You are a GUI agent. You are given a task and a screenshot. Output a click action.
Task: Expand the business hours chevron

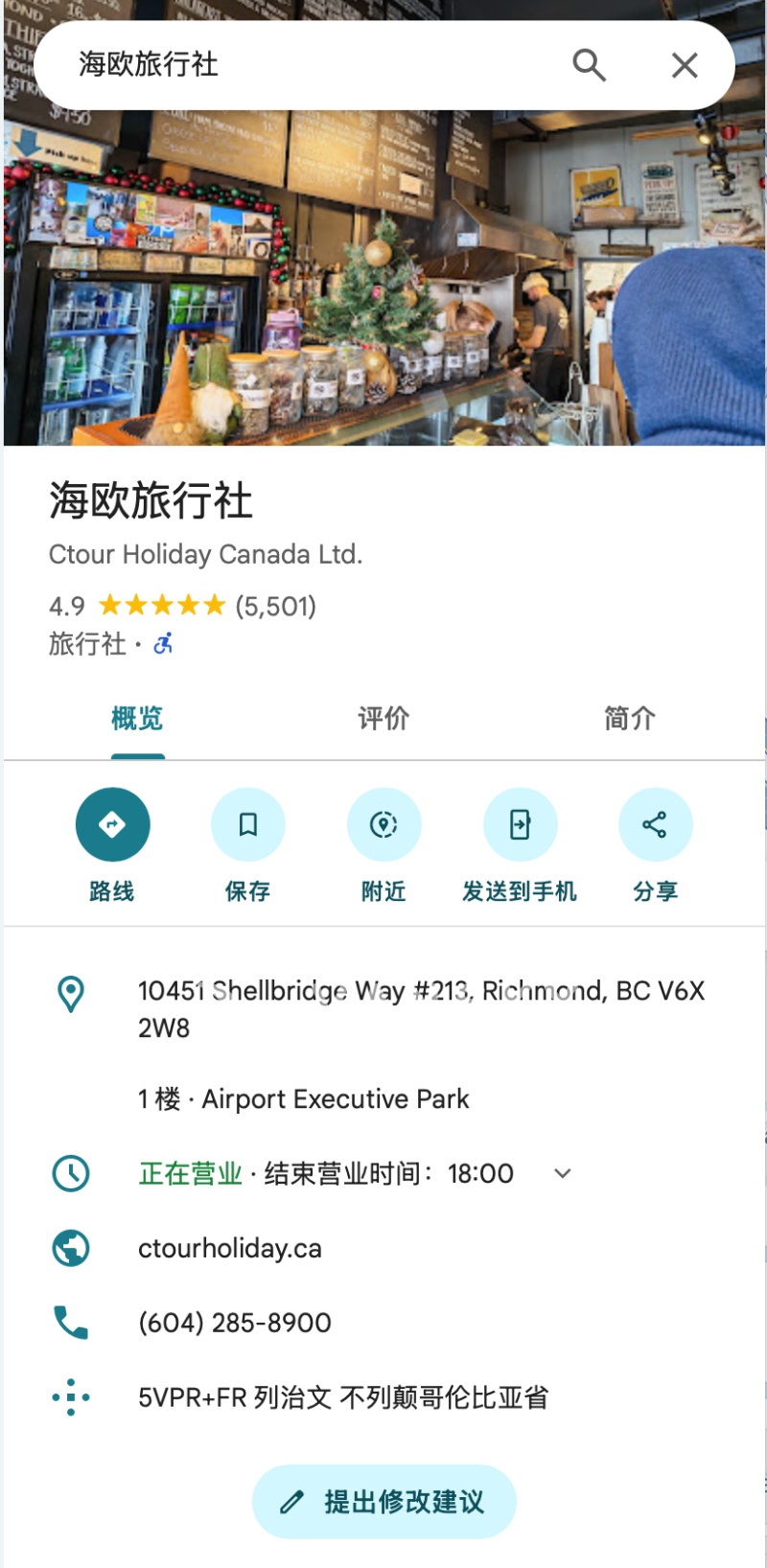pos(563,1173)
